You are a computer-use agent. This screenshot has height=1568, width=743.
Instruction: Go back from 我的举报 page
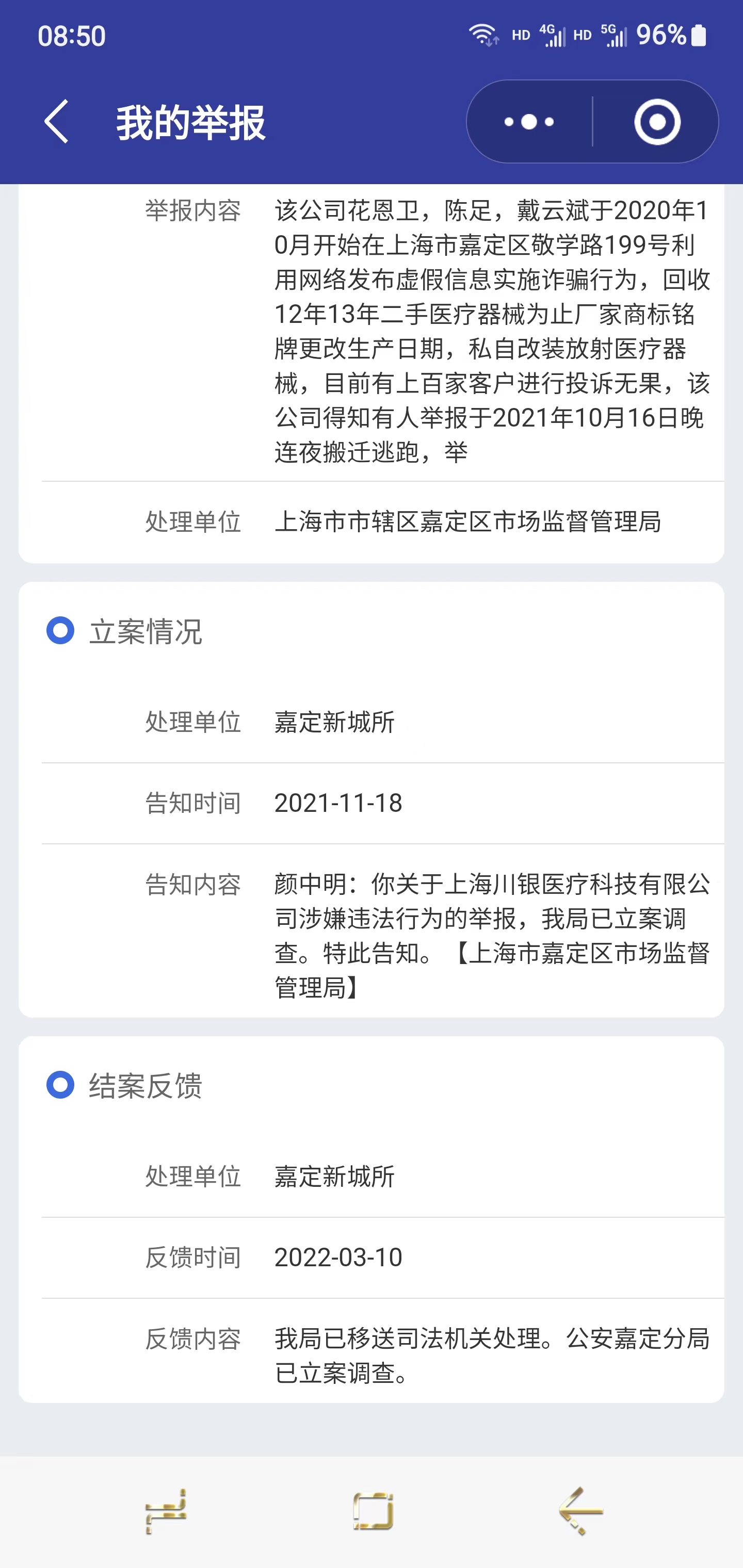(57, 122)
